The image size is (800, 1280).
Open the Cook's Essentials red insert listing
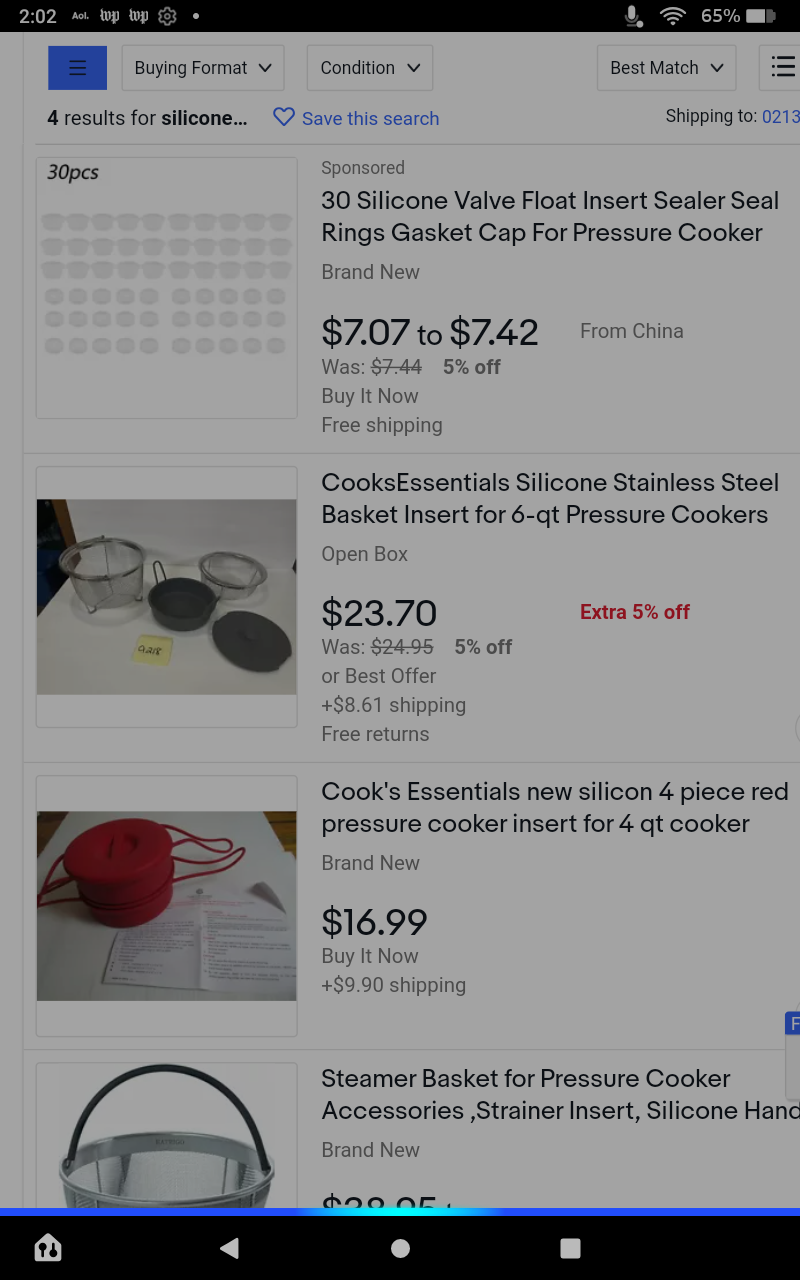click(x=555, y=807)
